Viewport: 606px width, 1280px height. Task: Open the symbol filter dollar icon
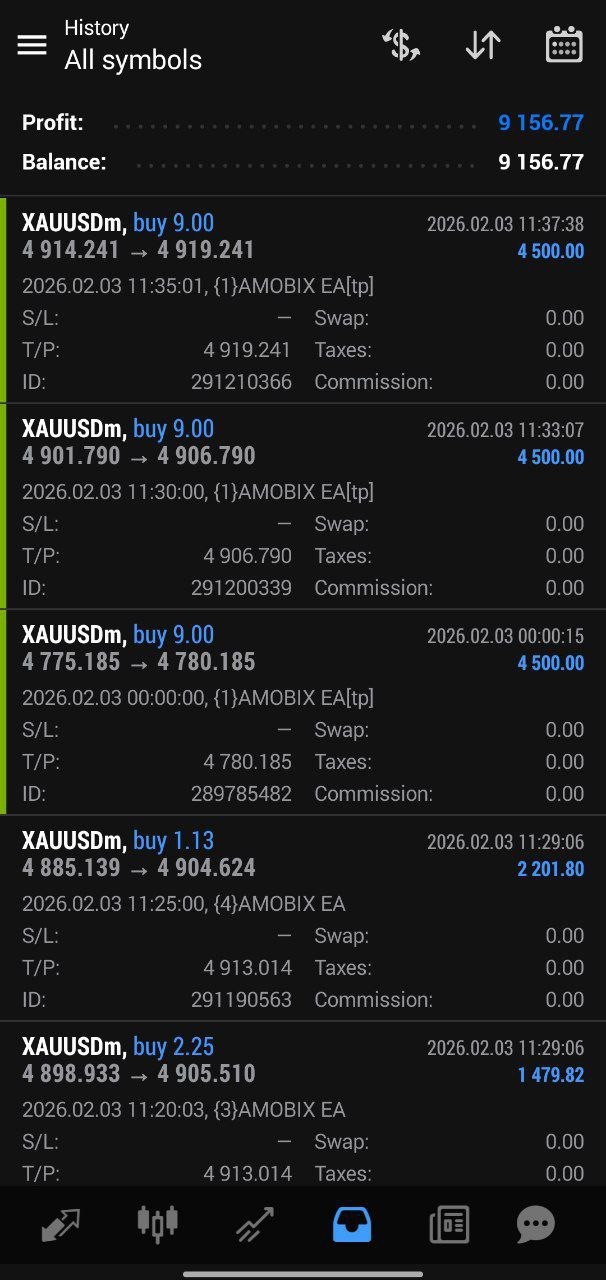pos(401,45)
